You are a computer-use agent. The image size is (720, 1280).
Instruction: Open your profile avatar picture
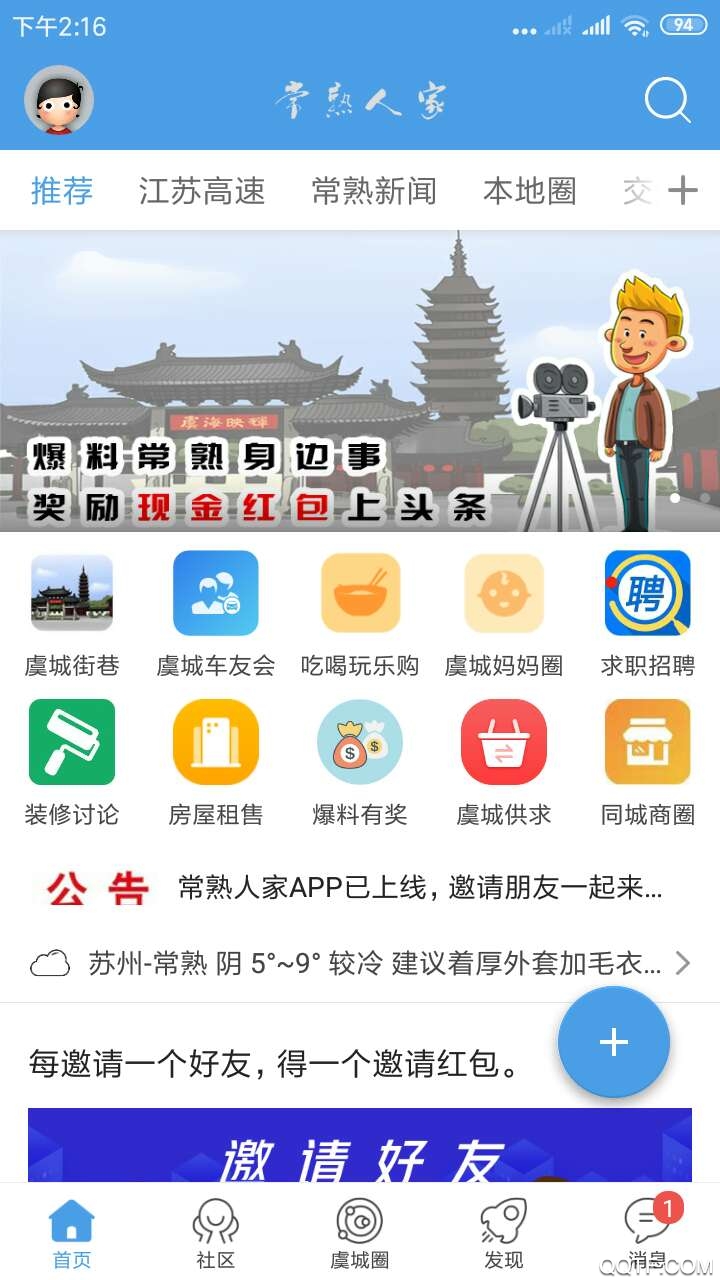(x=57, y=101)
